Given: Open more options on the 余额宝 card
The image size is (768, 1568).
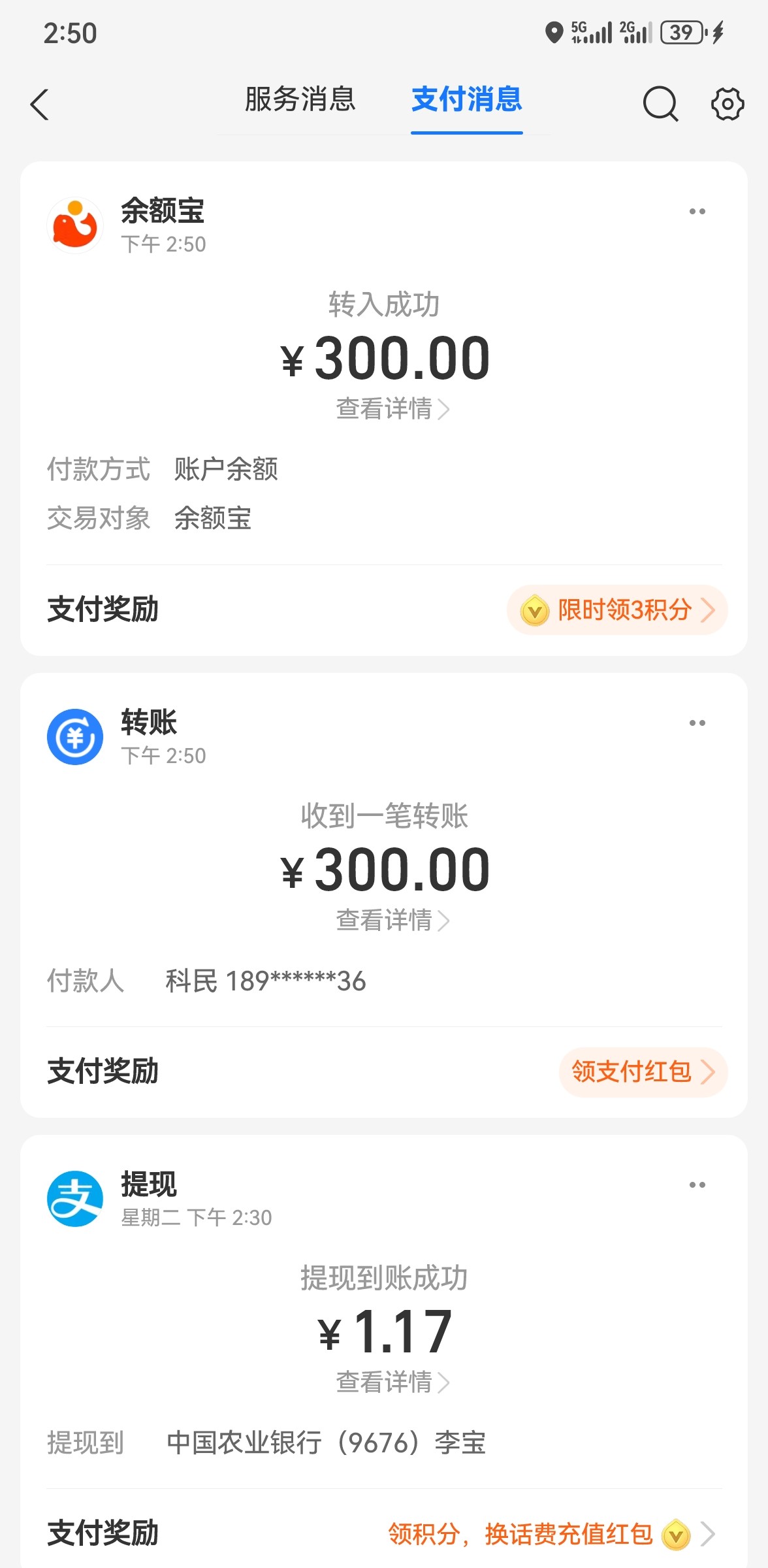Looking at the screenshot, I should (697, 212).
